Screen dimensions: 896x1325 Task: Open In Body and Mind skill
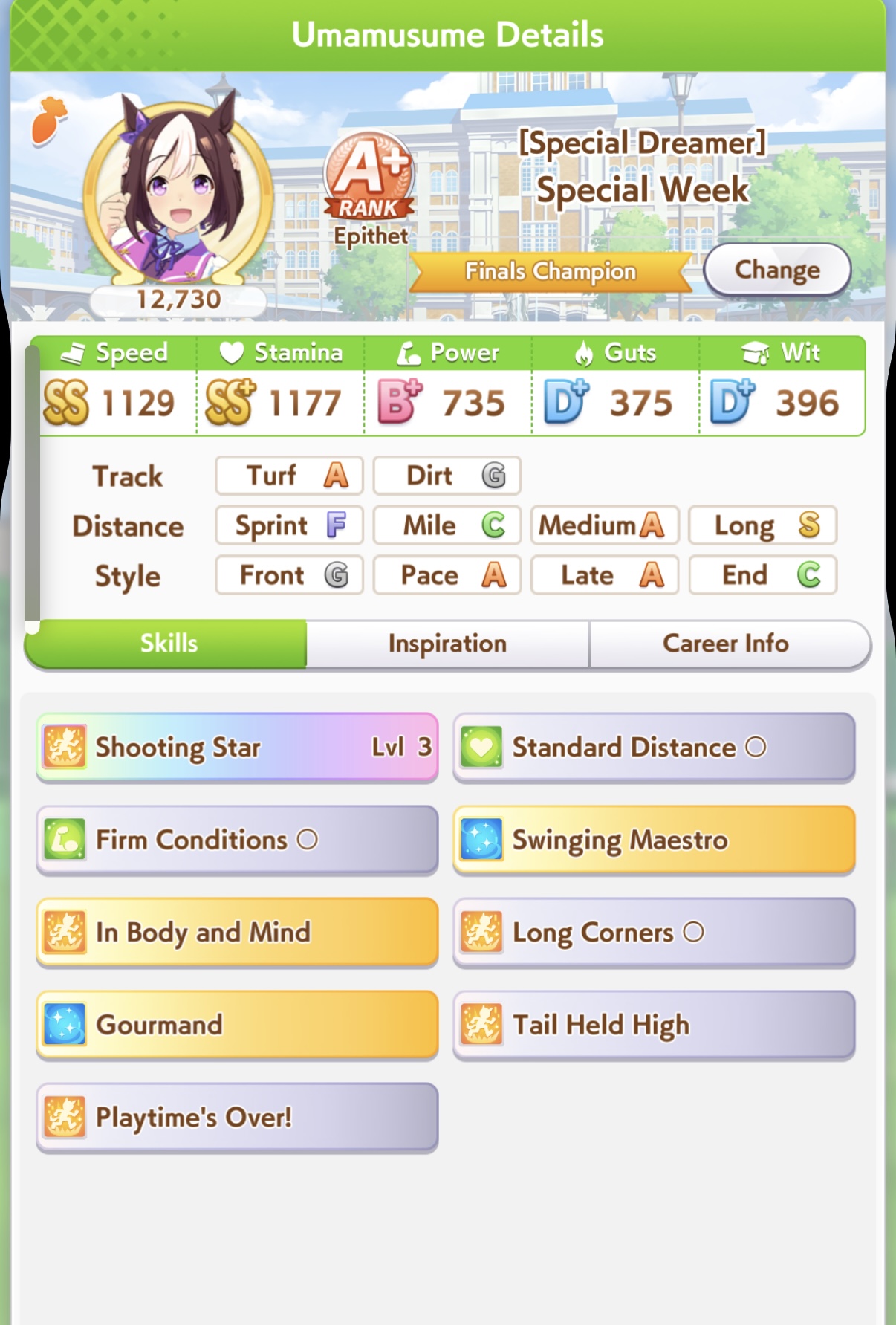coord(237,933)
